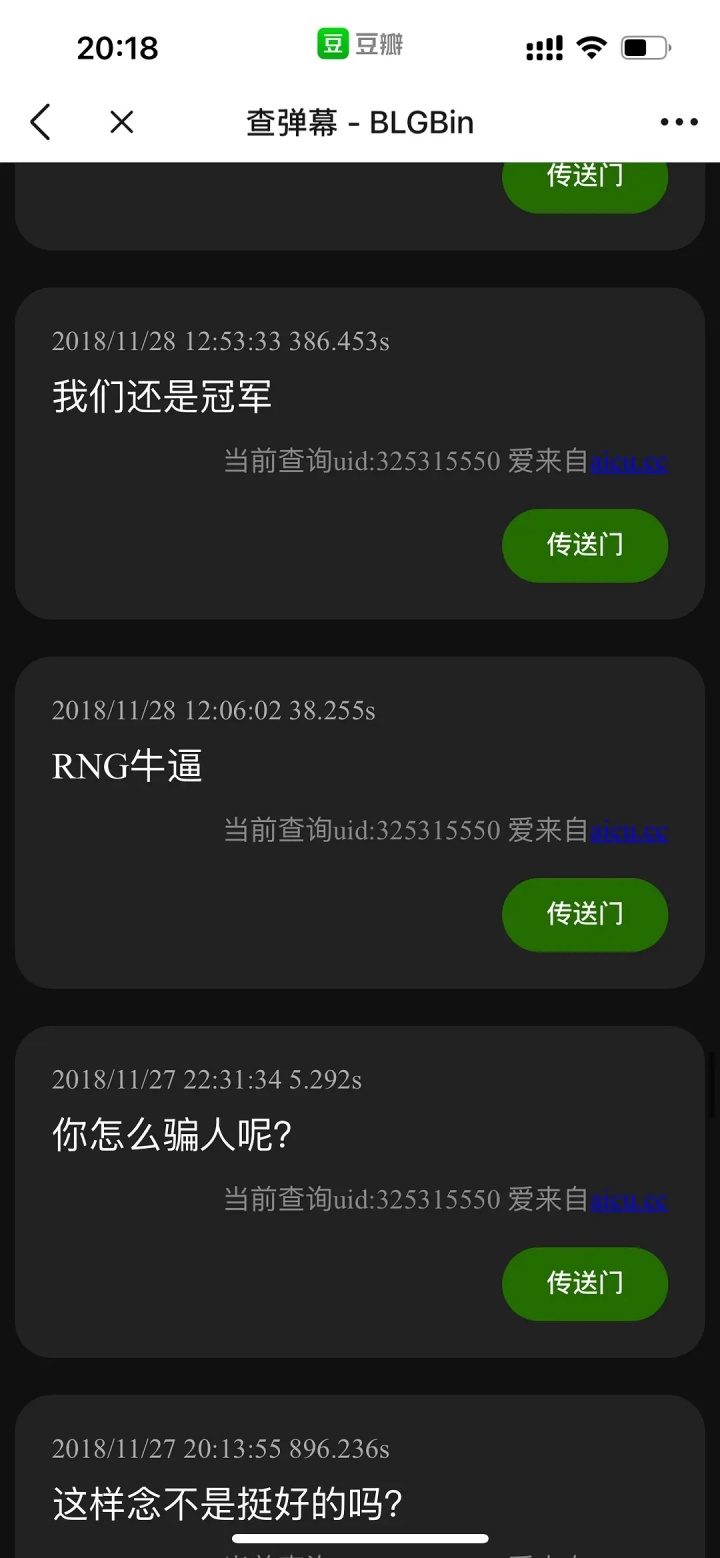Viewport: 720px width, 1558px height.
Task: Go back using the left arrow
Action: point(40,123)
